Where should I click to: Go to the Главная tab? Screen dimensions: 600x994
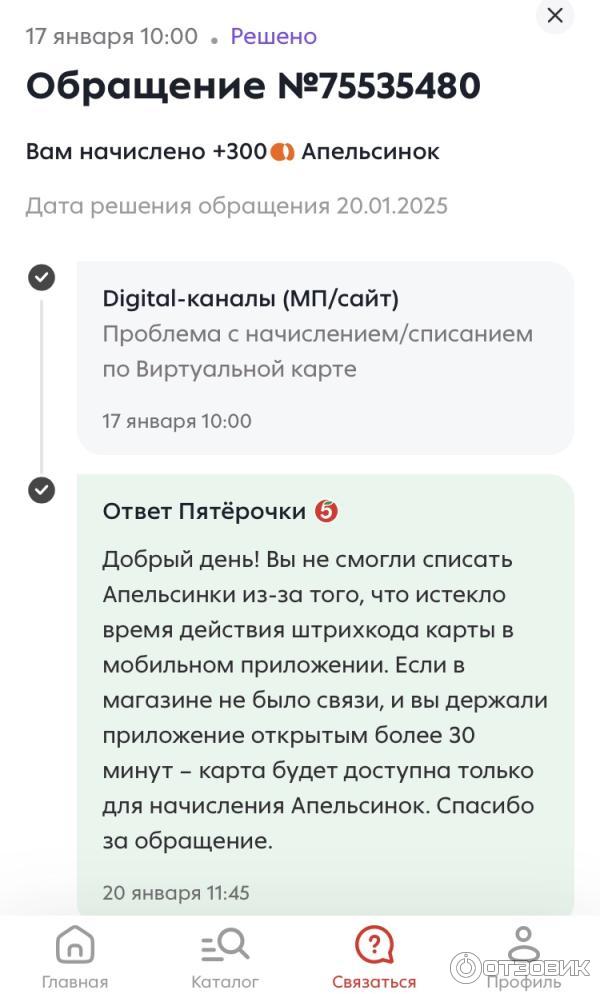pyautogui.click(x=75, y=956)
